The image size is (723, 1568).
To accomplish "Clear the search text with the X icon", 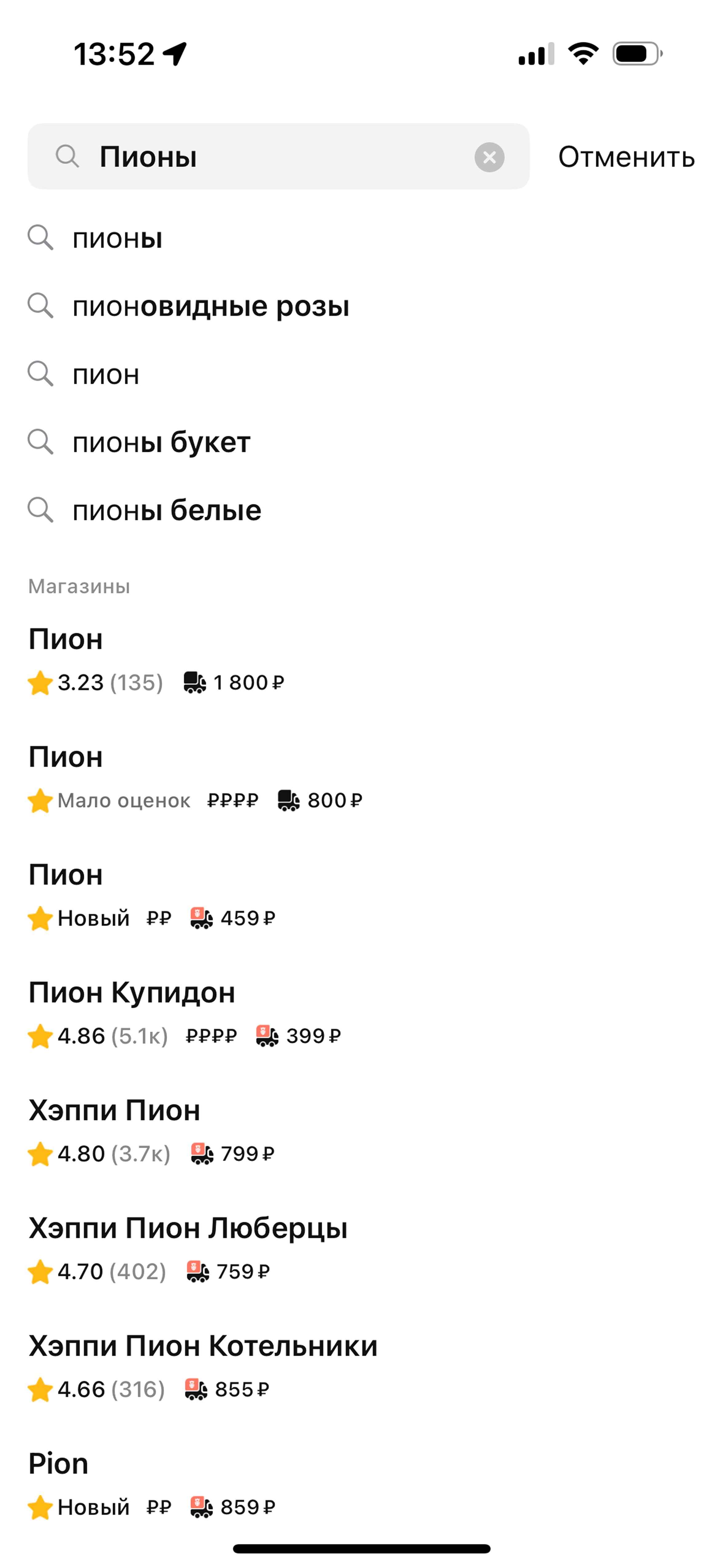I will pyautogui.click(x=489, y=157).
